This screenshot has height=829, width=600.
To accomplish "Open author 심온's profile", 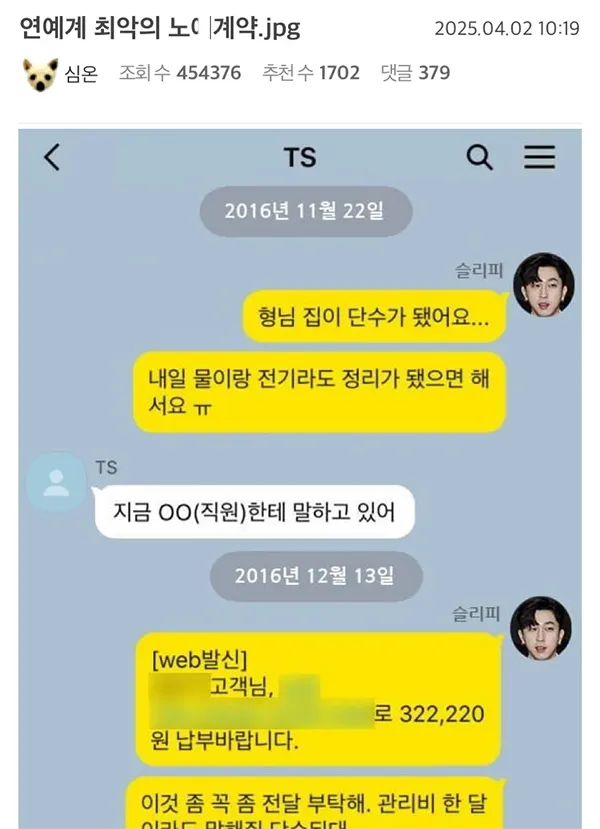I will click(x=80, y=73).
